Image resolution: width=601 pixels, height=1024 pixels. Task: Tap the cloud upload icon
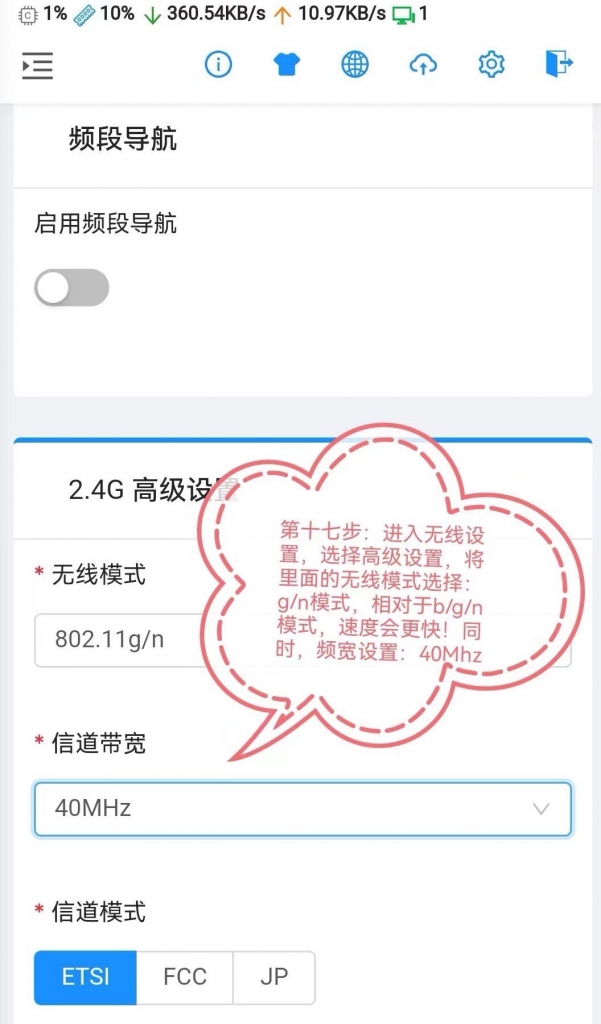click(x=423, y=65)
